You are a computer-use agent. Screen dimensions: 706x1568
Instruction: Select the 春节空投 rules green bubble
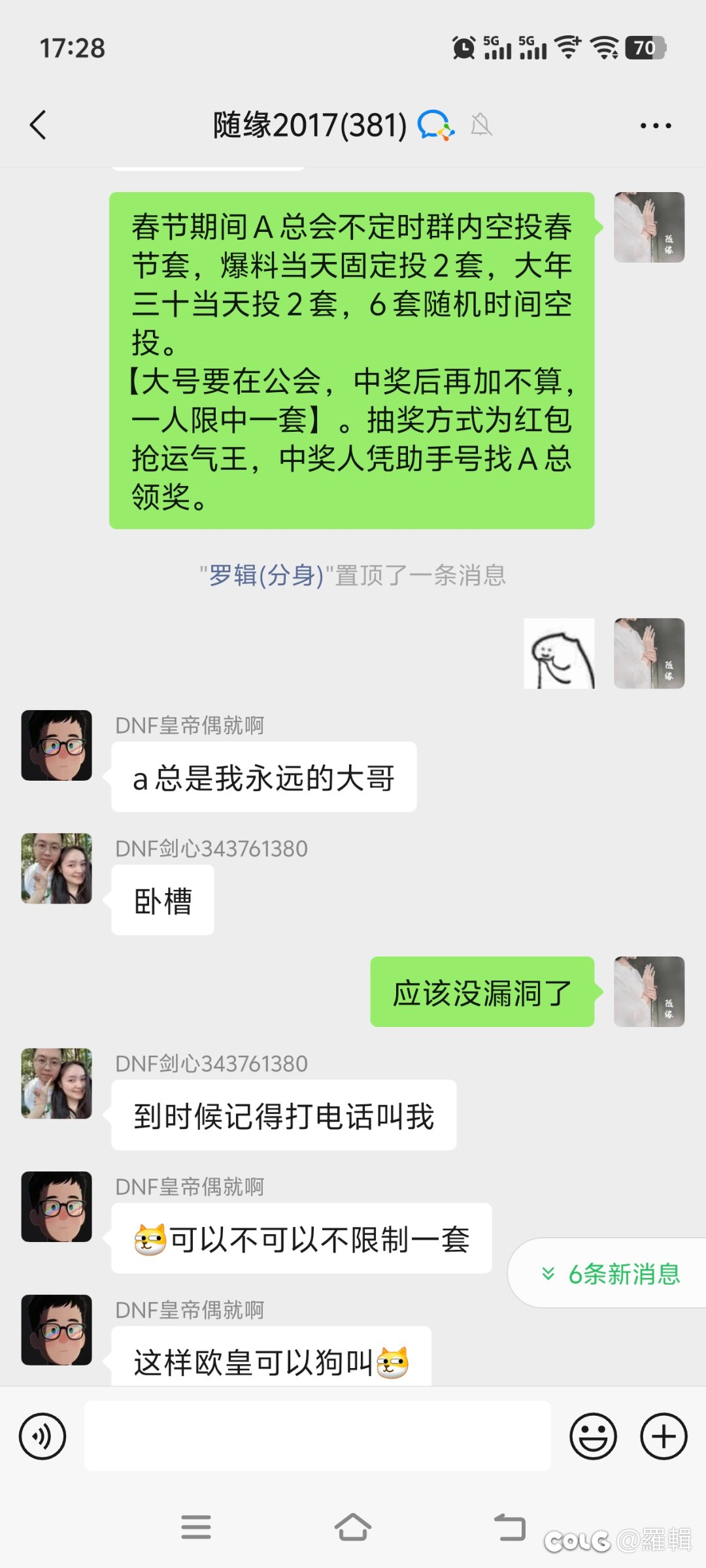(x=353, y=359)
